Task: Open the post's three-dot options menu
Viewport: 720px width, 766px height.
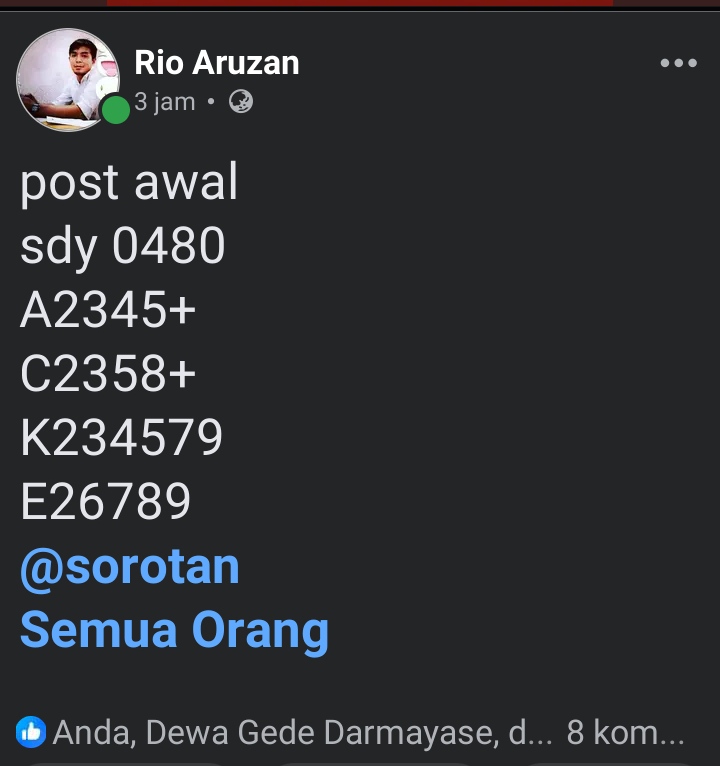Action: pyautogui.click(x=678, y=64)
